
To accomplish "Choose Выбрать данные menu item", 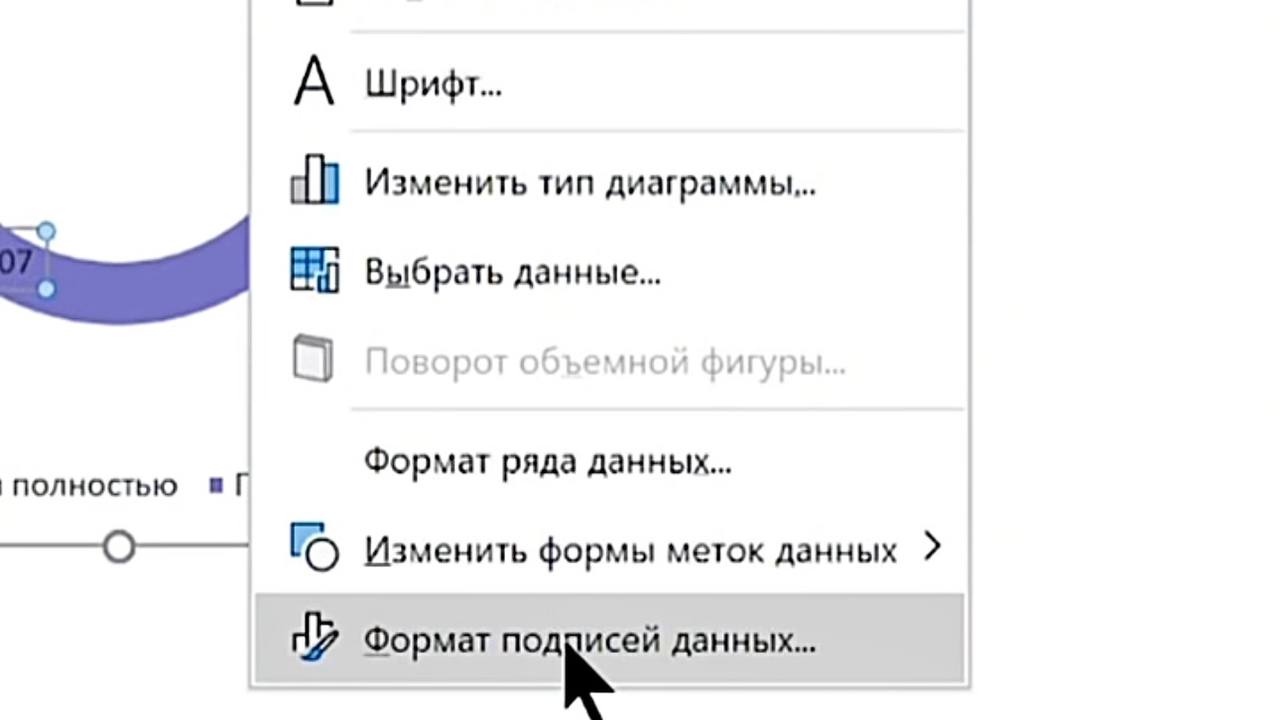I will 512,272.
